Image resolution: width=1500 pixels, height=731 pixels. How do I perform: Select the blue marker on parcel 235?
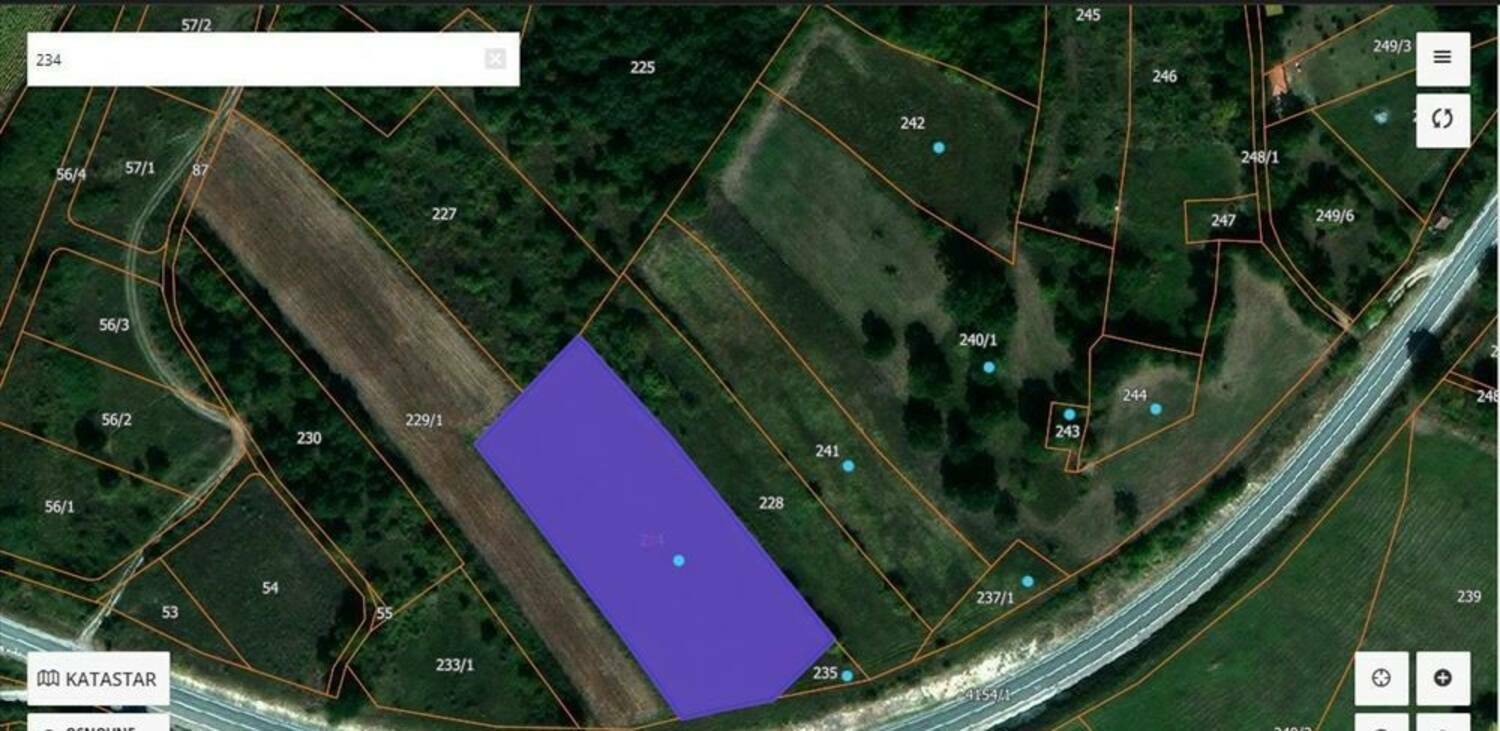[847, 676]
